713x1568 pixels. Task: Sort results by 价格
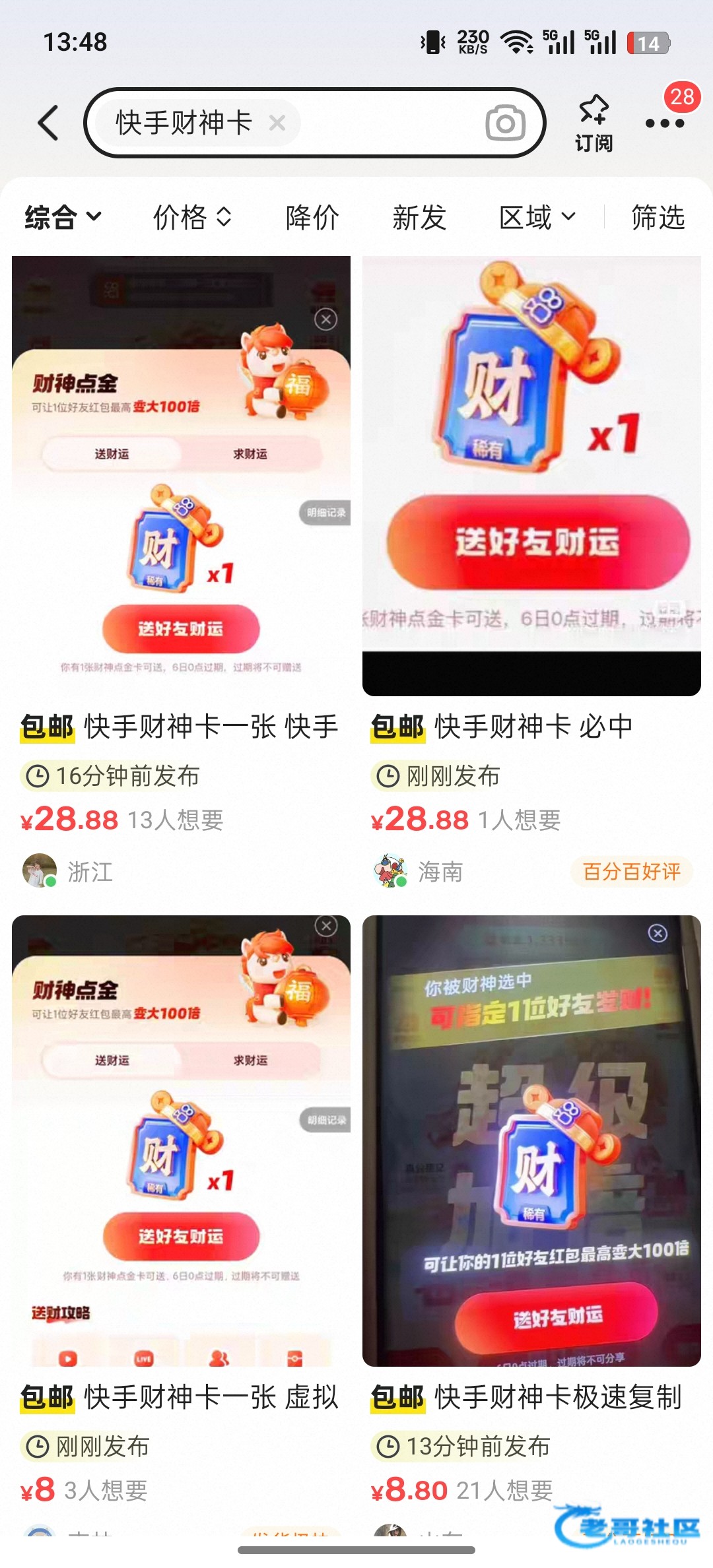coord(192,217)
